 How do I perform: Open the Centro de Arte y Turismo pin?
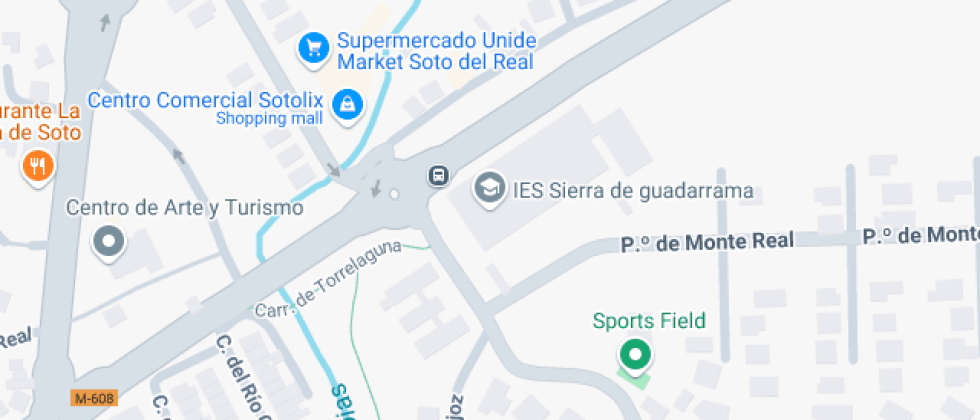[108, 242]
